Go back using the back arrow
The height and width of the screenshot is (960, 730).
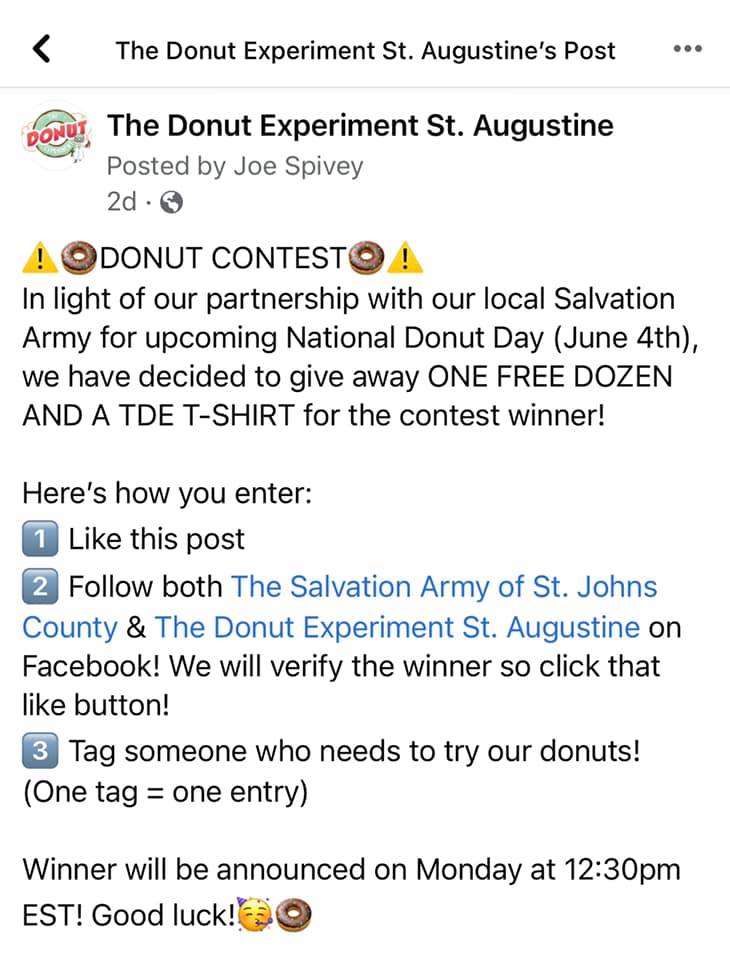pyautogui.click(x=42, y=48)
